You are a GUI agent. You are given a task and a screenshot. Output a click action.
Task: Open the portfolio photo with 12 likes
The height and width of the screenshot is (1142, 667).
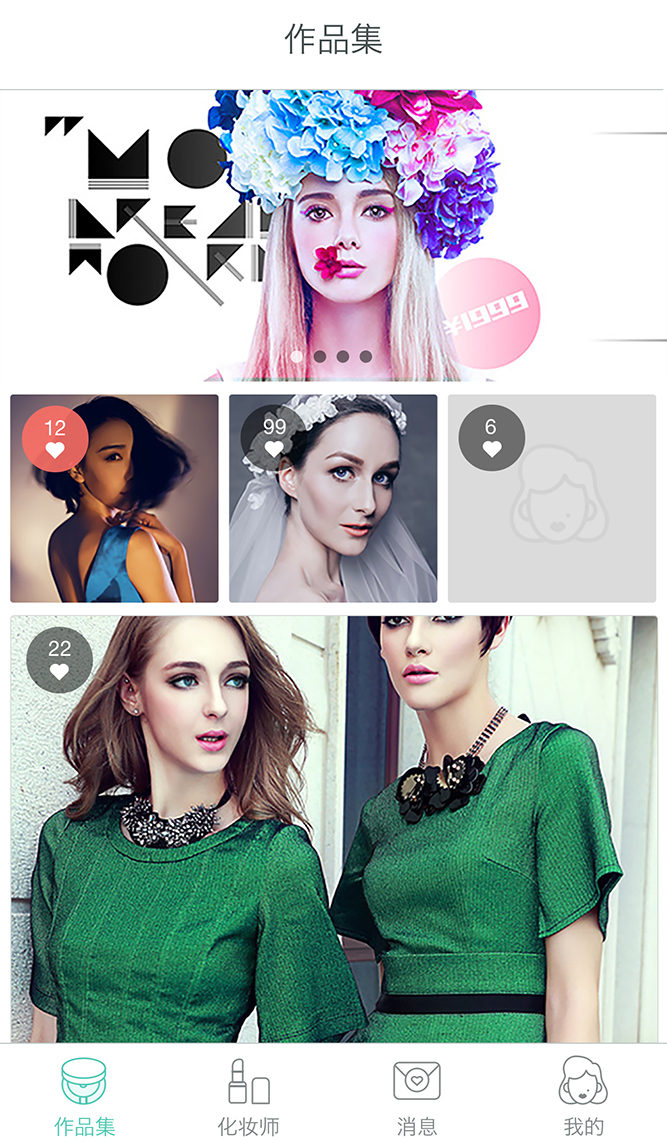(114, 498)
